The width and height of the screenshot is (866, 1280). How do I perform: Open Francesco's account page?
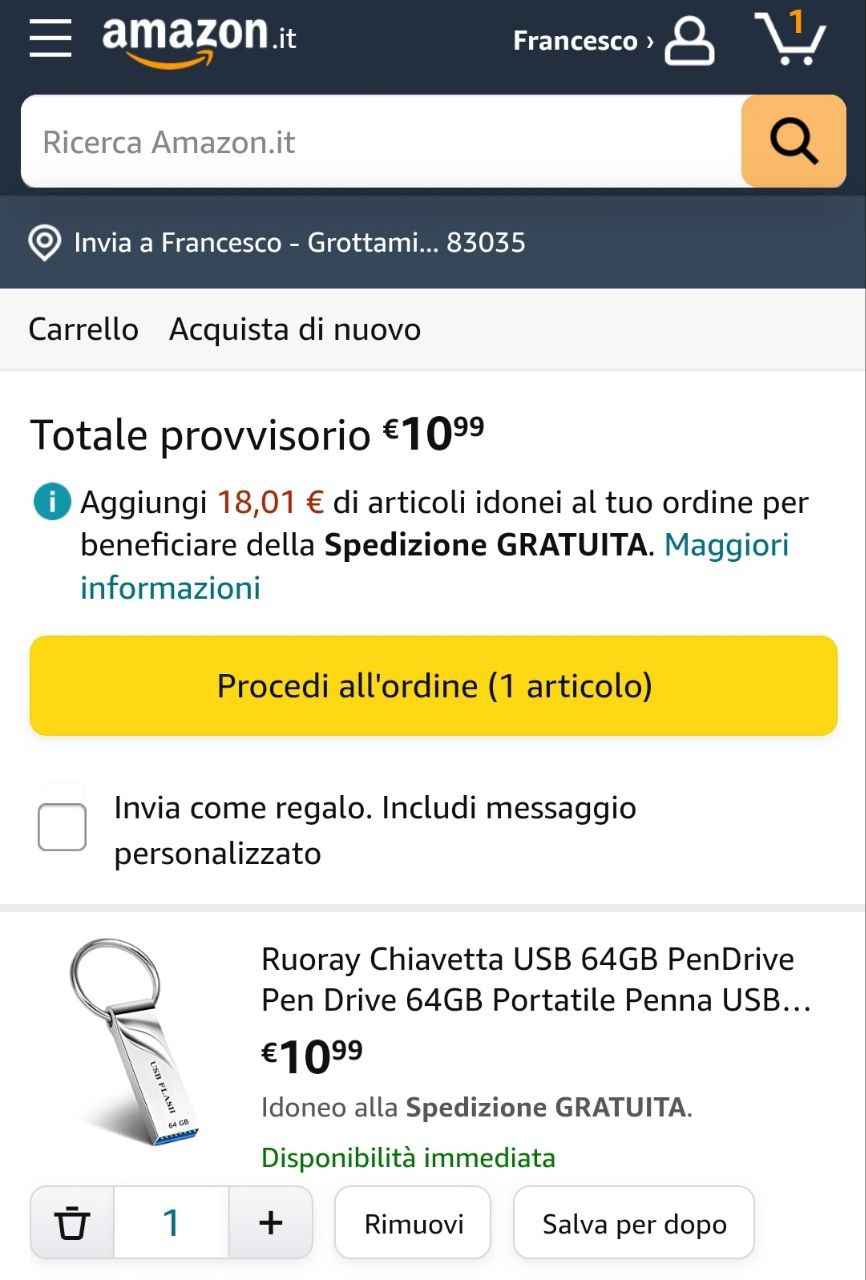pos(612,41)
